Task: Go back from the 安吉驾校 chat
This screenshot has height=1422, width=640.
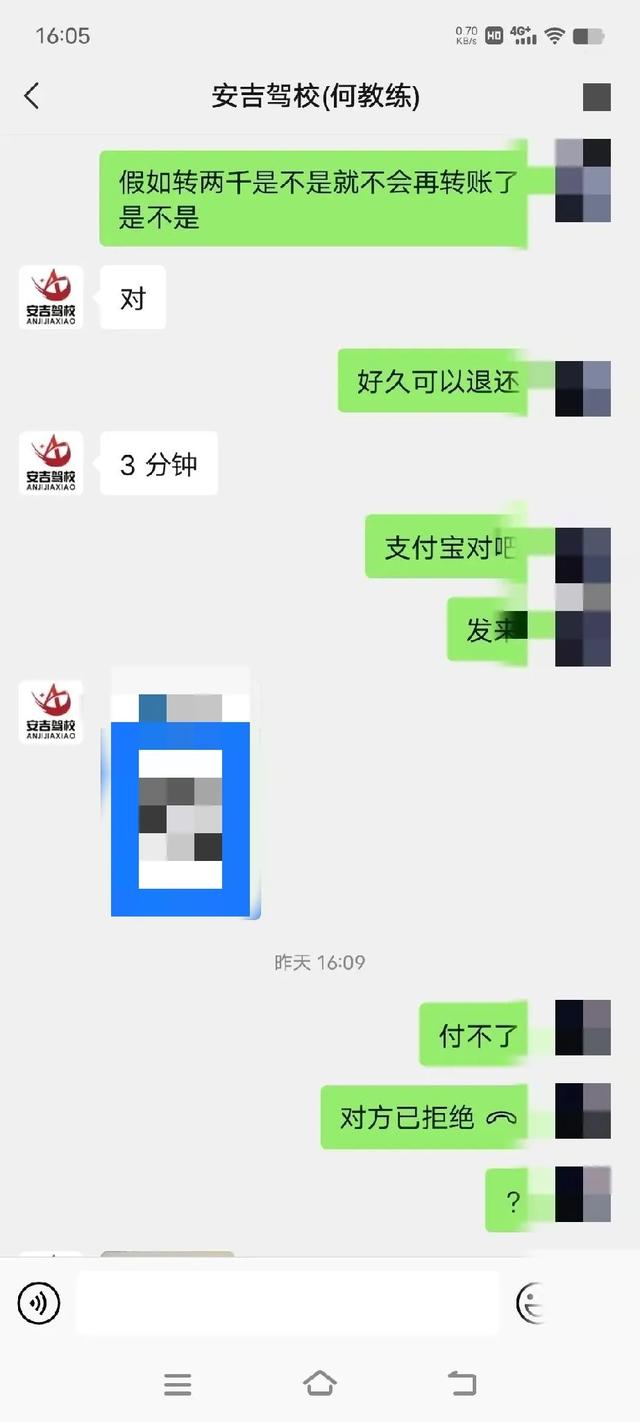Action: [x=32, y=96]
